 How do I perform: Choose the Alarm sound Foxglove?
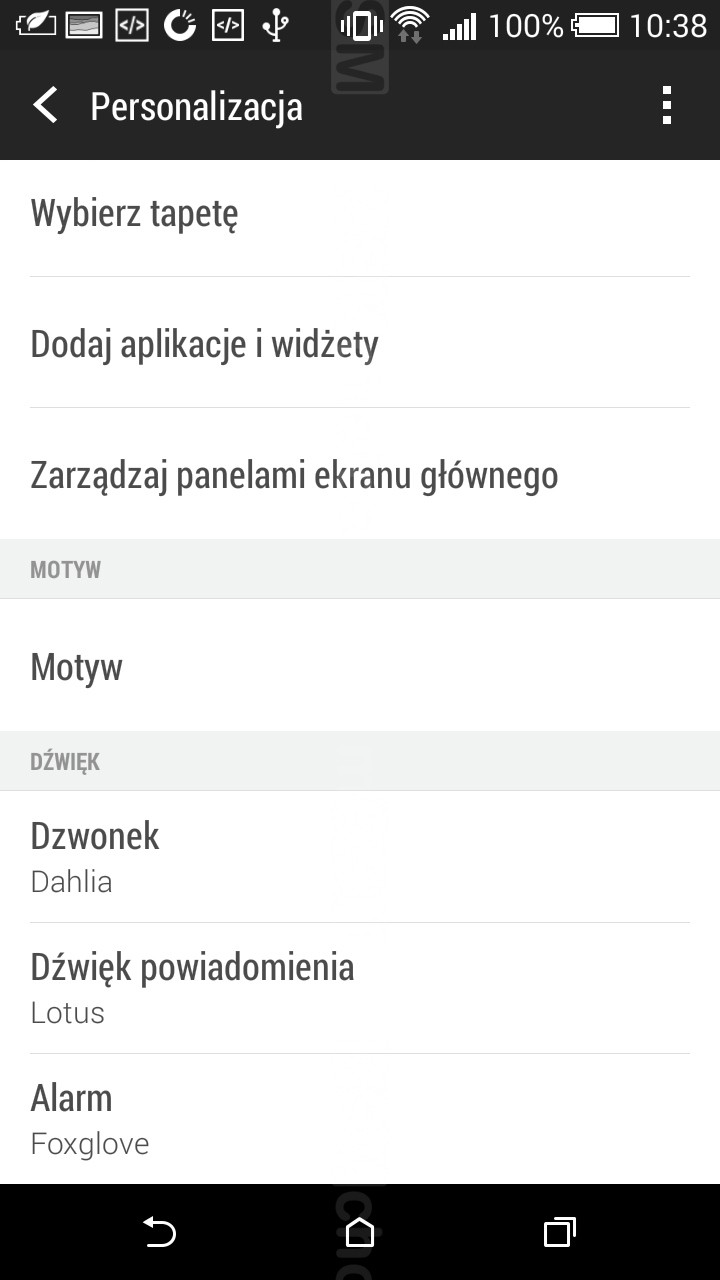360,1119
